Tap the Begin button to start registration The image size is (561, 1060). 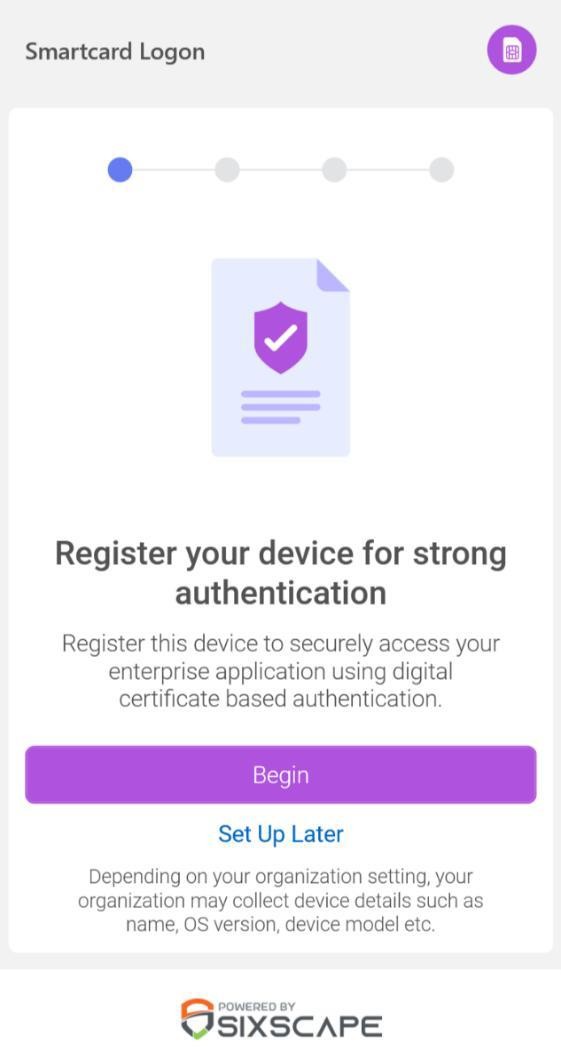[x=280, y=775]
